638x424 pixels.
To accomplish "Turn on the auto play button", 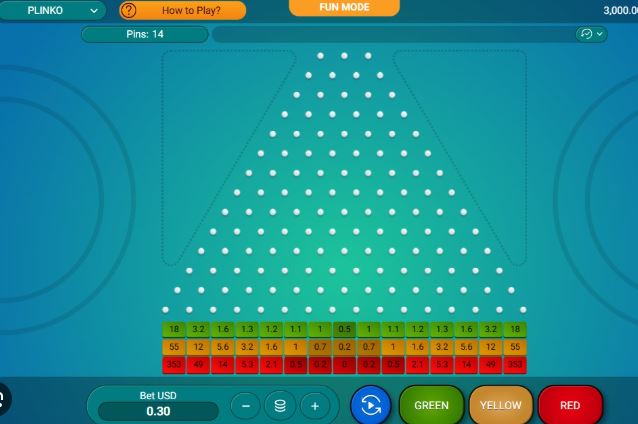I will [370, 405].
